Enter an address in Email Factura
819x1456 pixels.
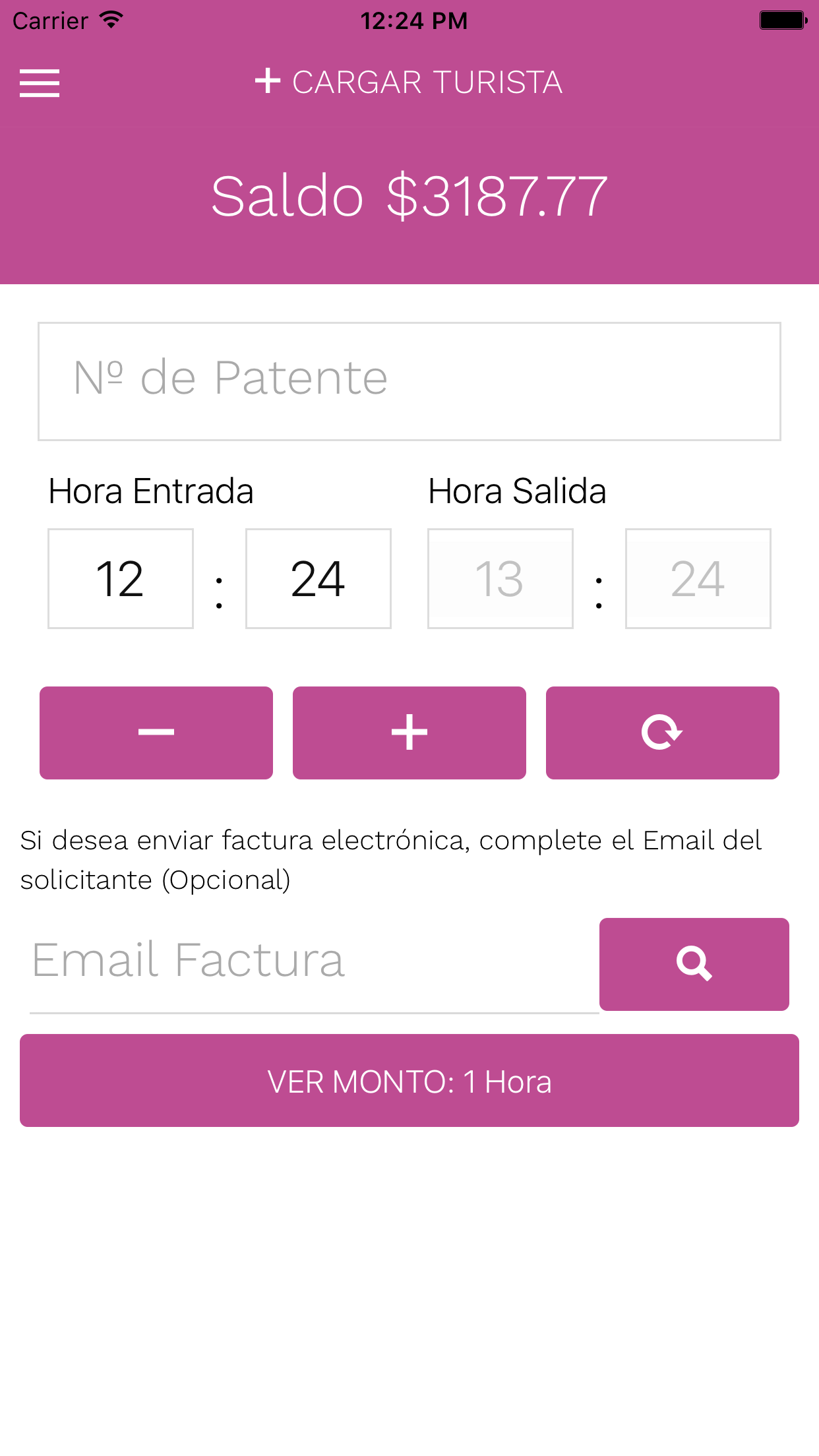tap(313, 961)
